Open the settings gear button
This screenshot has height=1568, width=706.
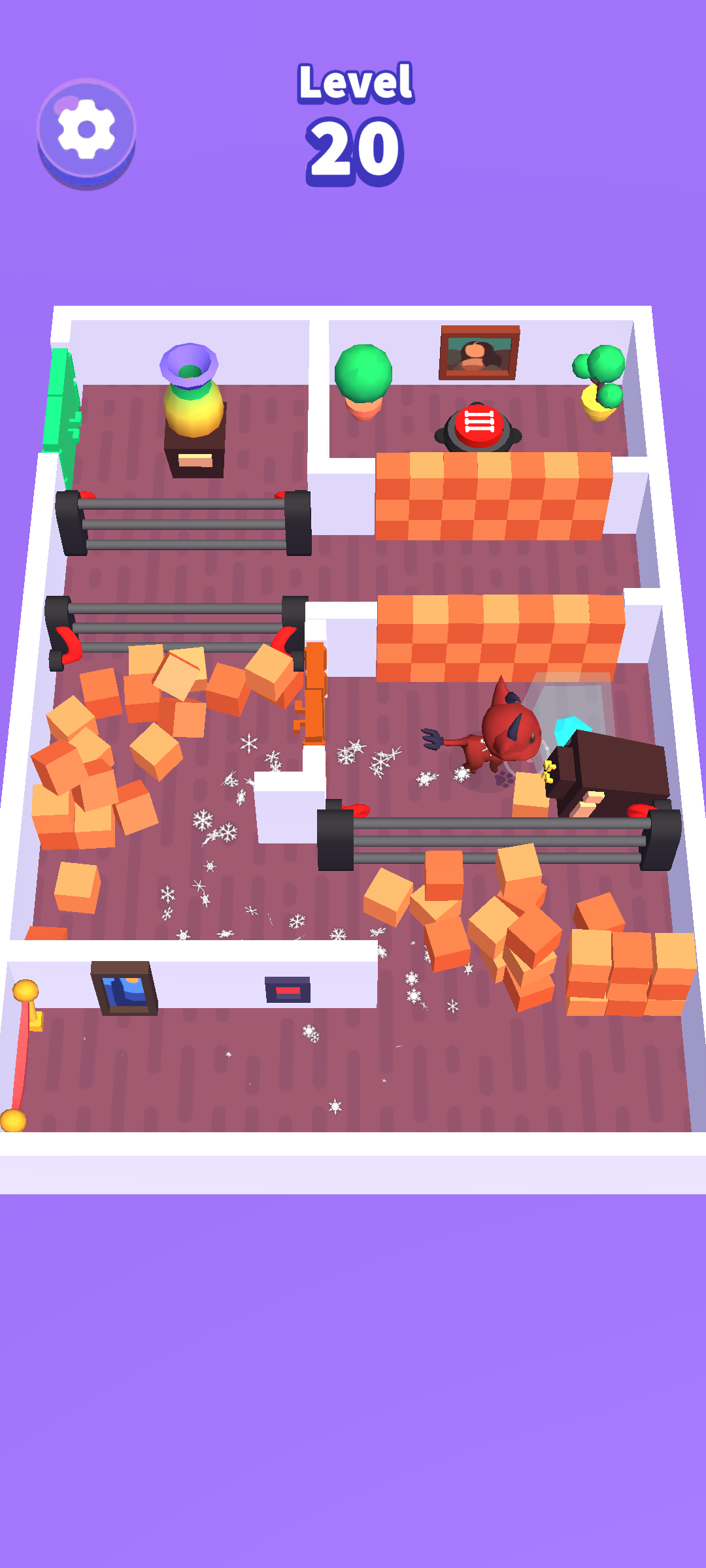[x=86, y=129]
